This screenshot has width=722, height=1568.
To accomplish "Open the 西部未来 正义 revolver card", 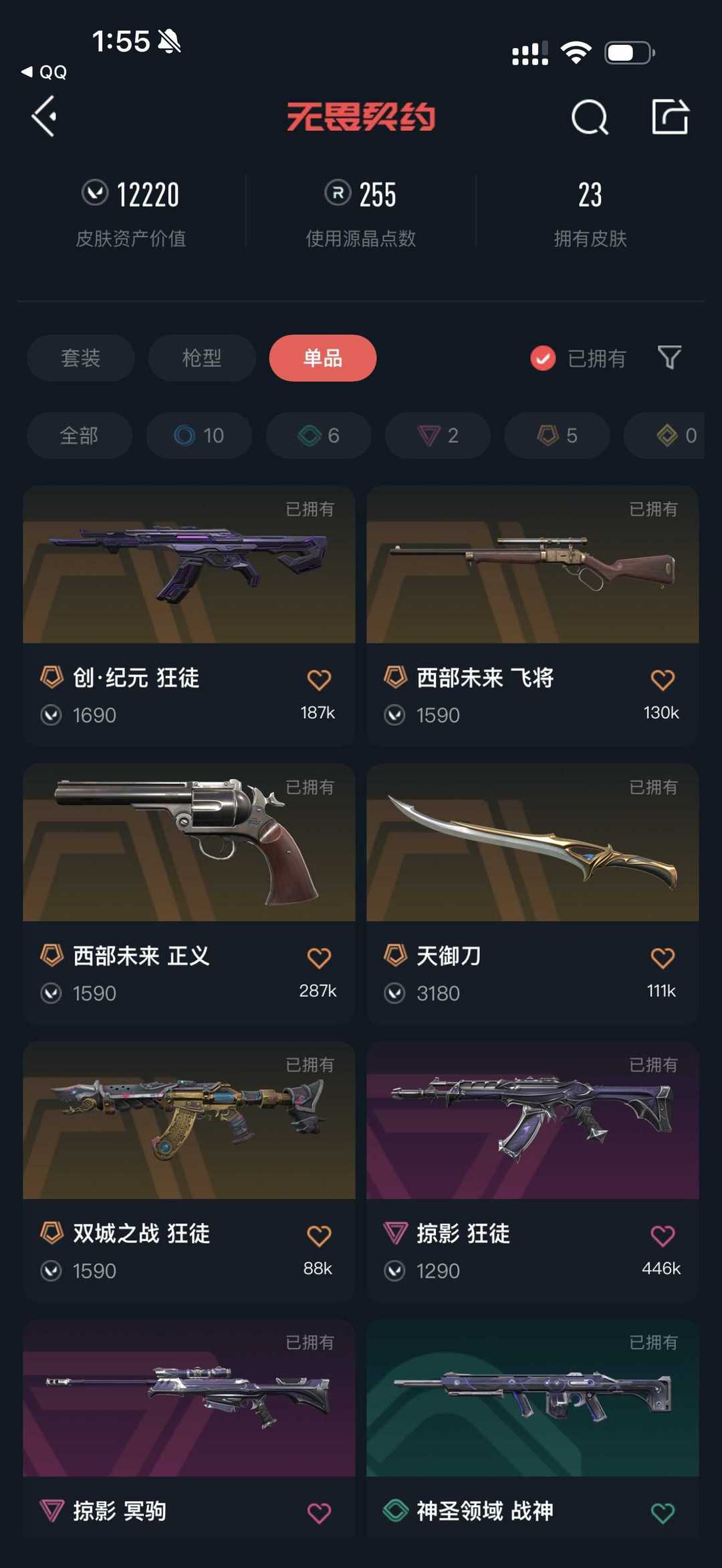I will (x=189, y=893).
